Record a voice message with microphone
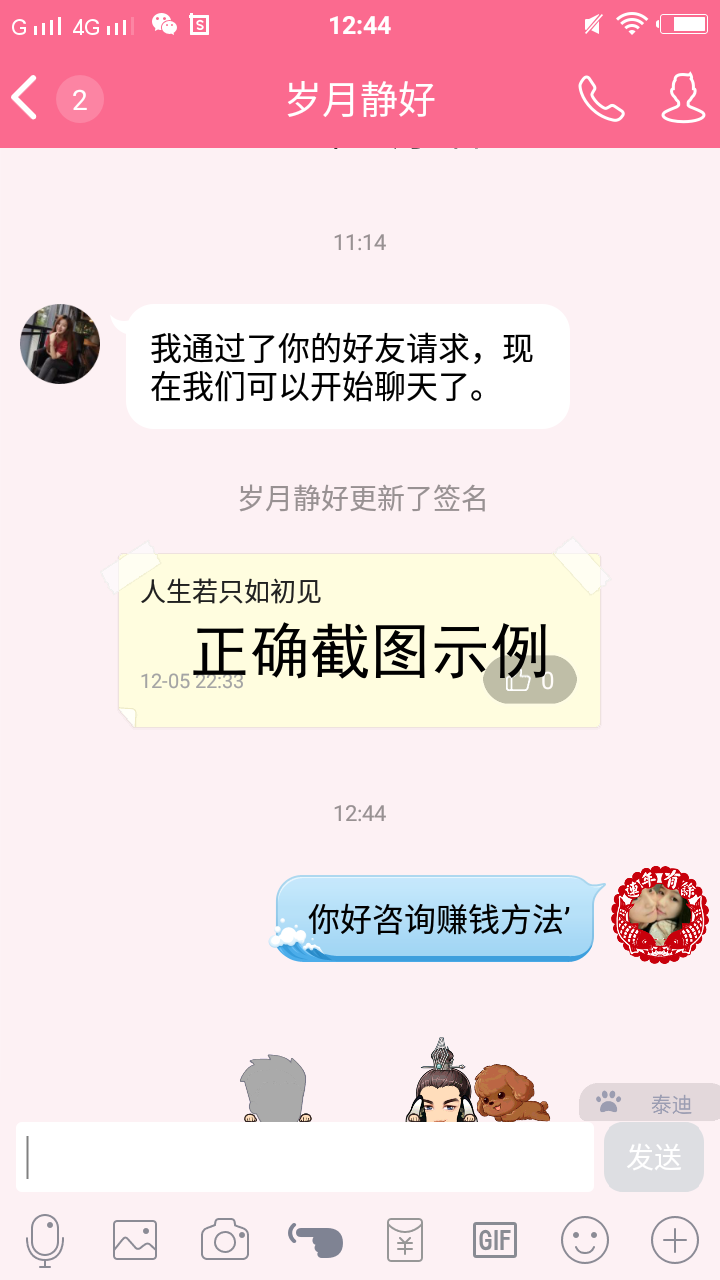The height and width of the screenshot is (1280, 720). (45, 1241)
